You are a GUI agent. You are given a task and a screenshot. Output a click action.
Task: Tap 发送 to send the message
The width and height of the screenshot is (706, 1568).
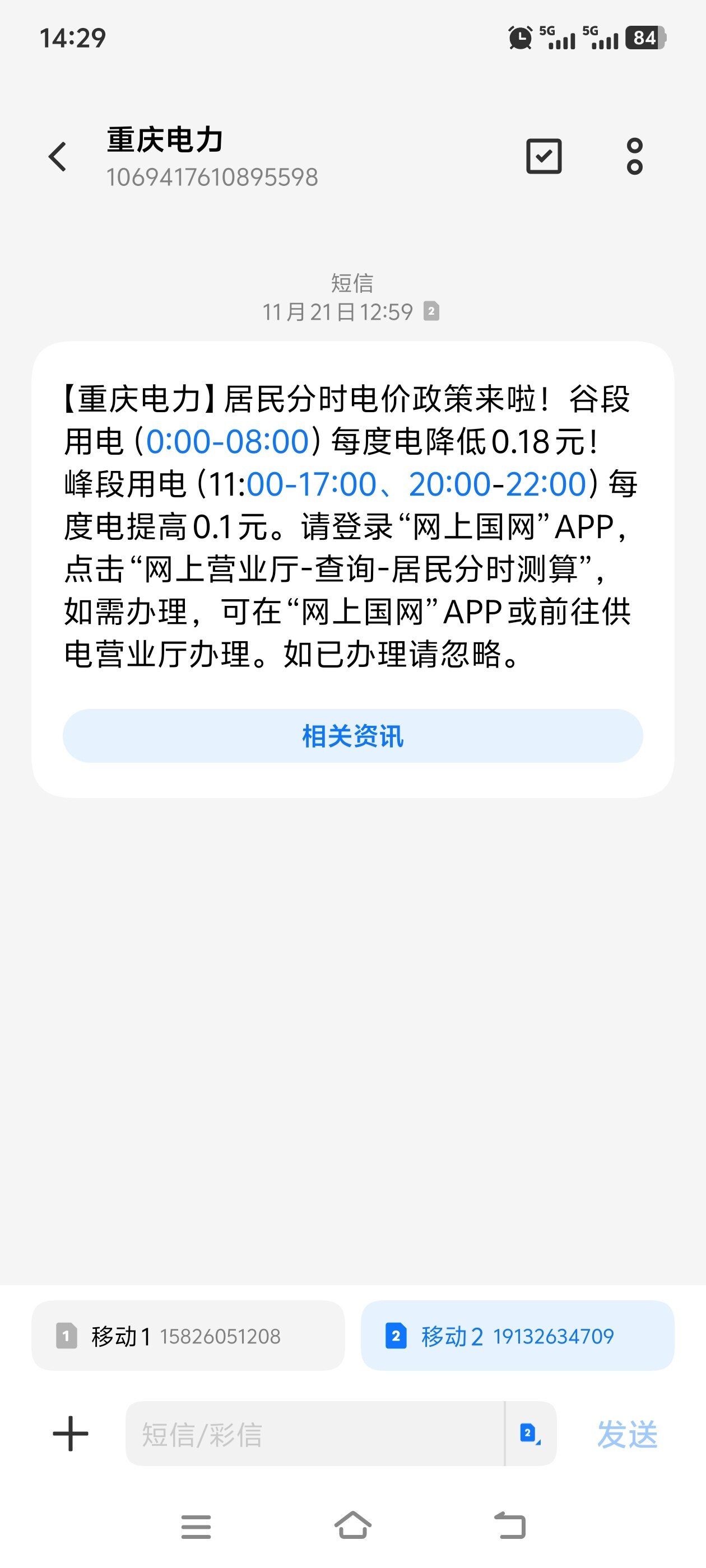click(627, 1434)
